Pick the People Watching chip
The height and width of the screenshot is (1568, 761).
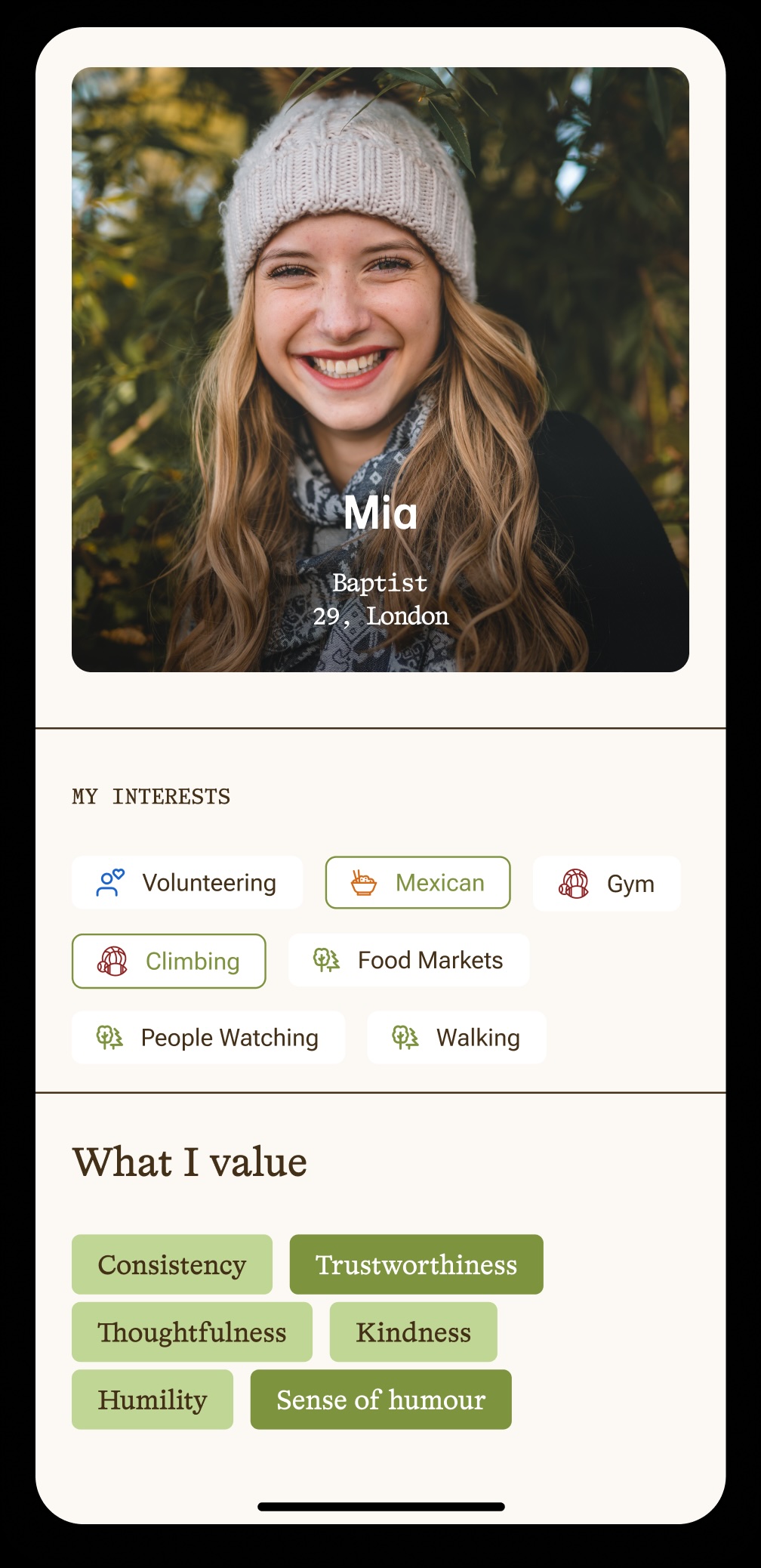(x=208, y=1037)
